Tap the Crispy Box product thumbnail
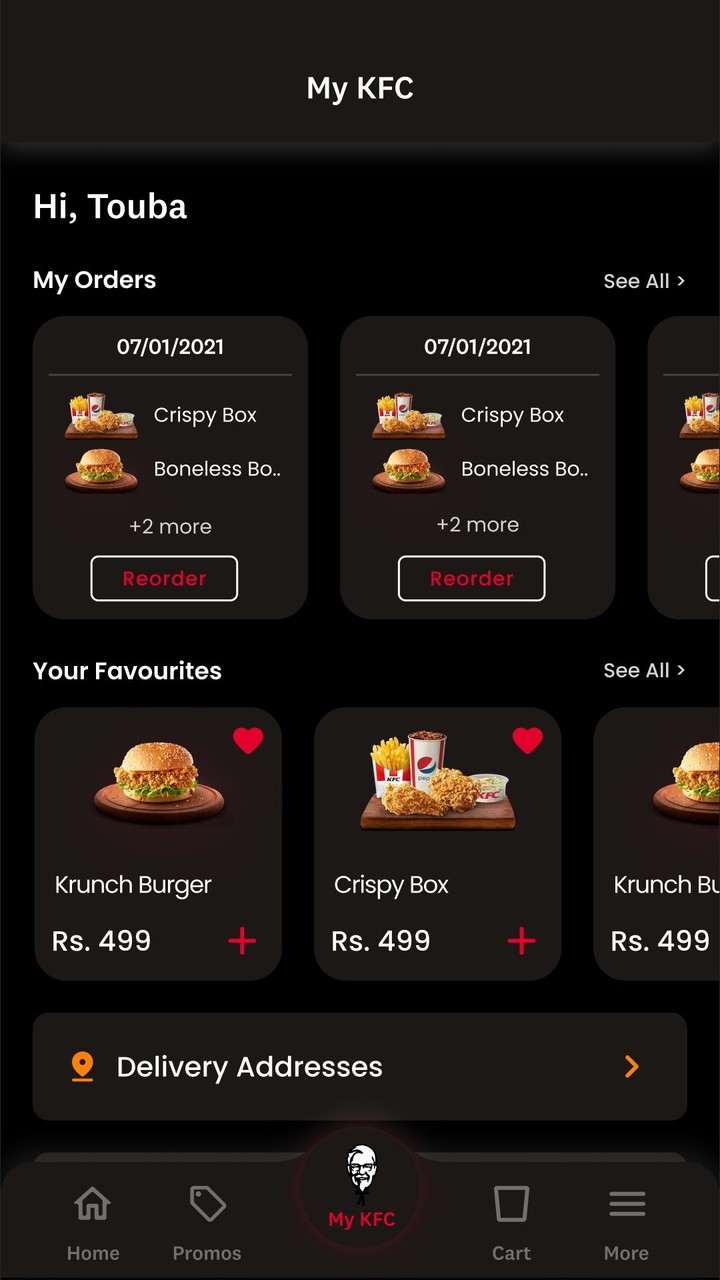Viewport: 720px width, 1280px height. (x=437, y=780)
